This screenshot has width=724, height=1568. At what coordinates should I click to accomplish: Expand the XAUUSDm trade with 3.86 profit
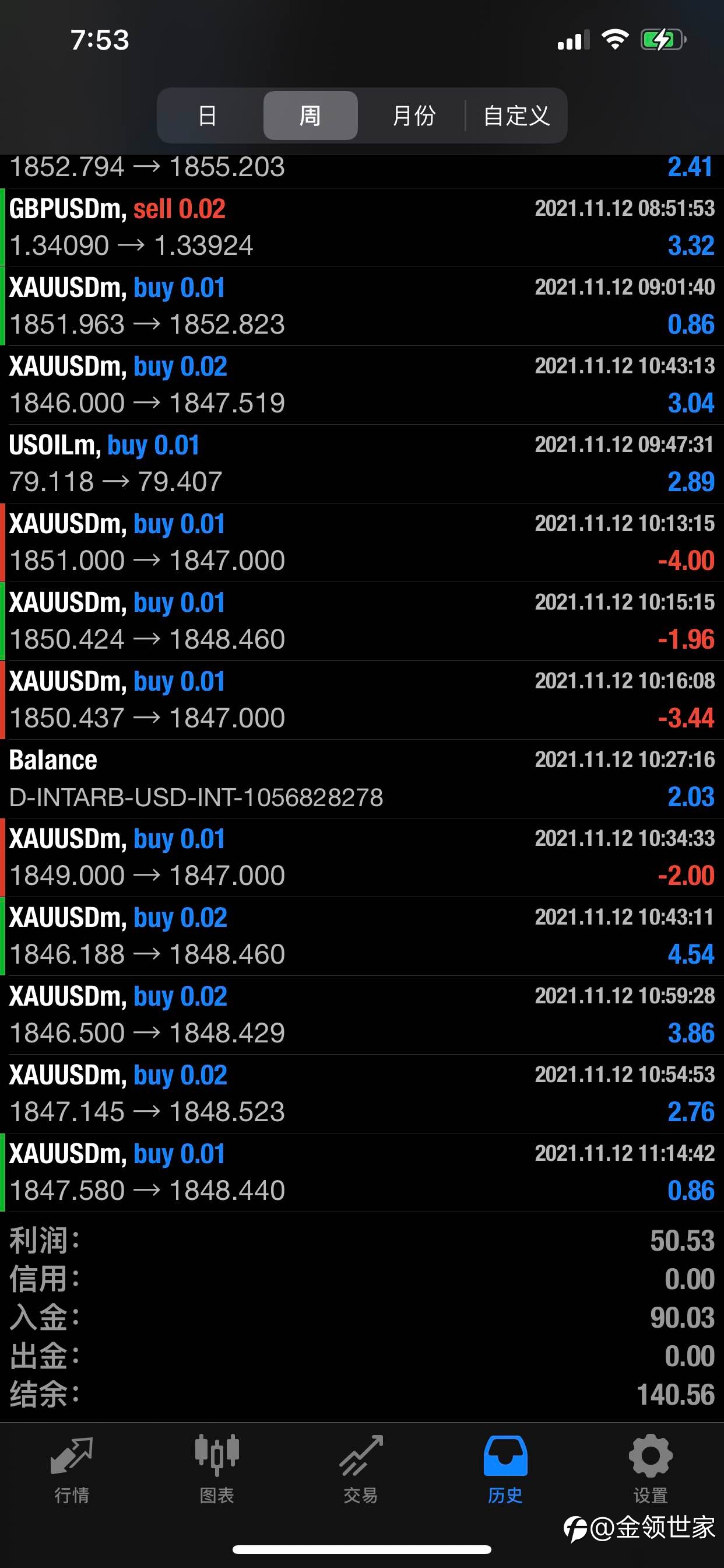point(362,1014)
